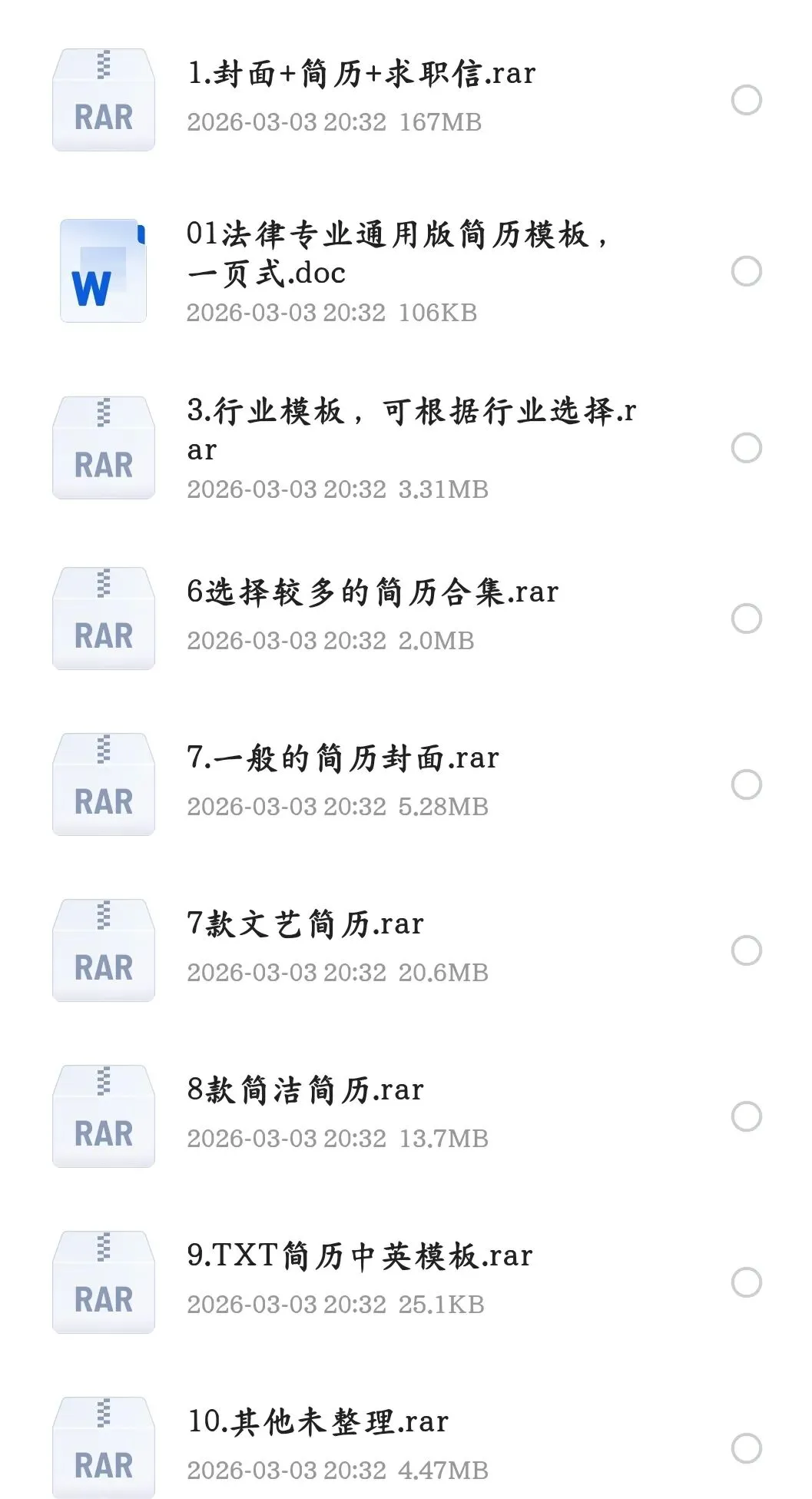Open the 8款简洁简历.rar archive
Viewport: 812px width, 1499px height.
click(305, 1090)
